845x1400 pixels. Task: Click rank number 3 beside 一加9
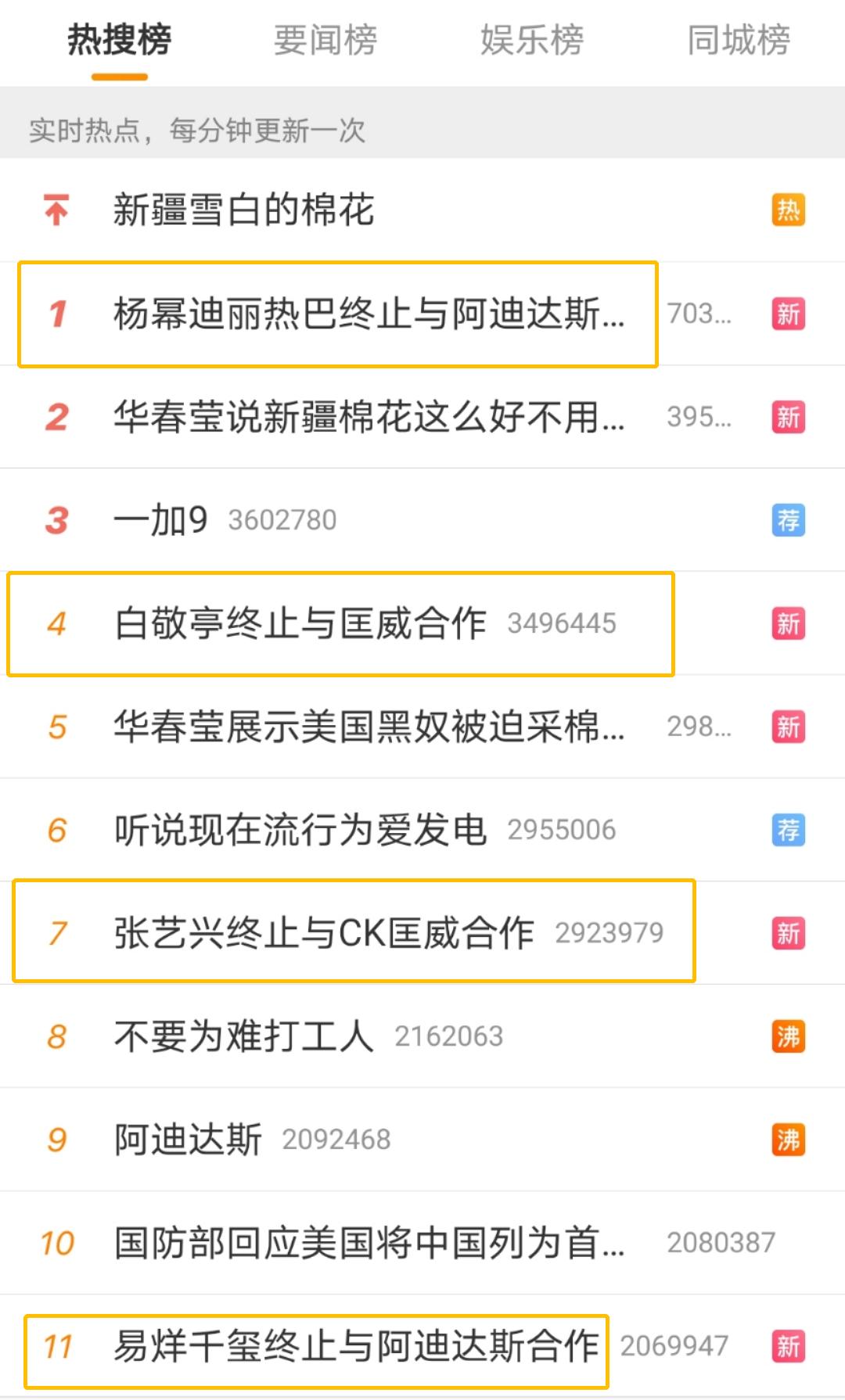pyautogui.click(x=57, y=518)
